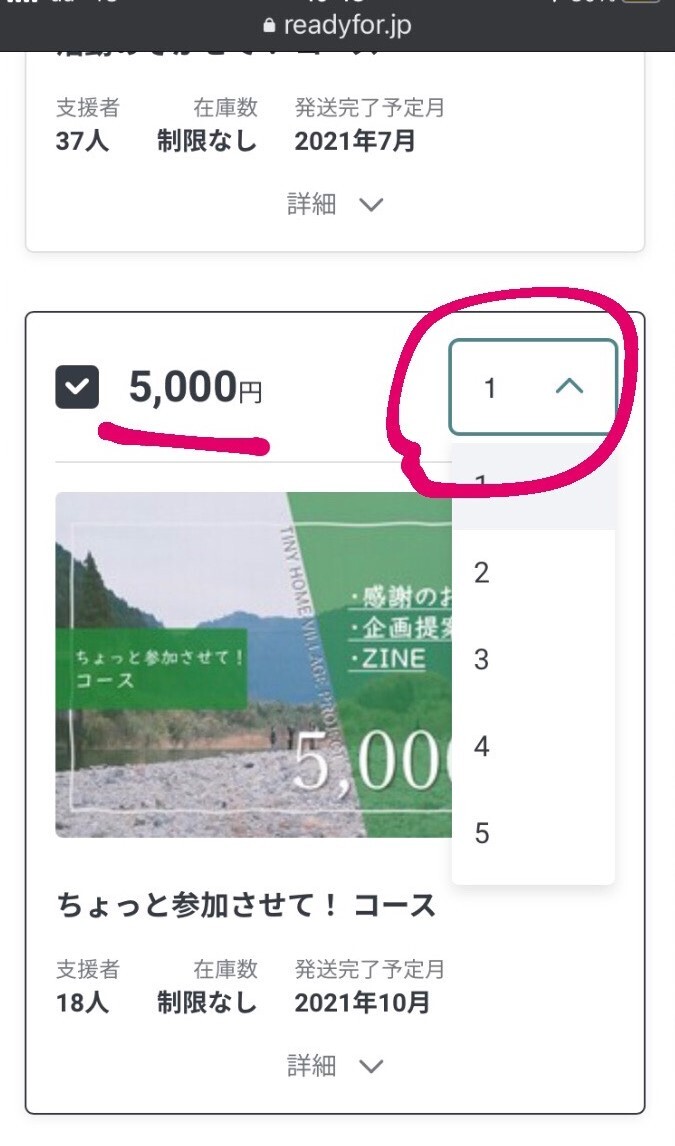
Task: Pick quantity 5 from the list
Action: coord(533,833)
